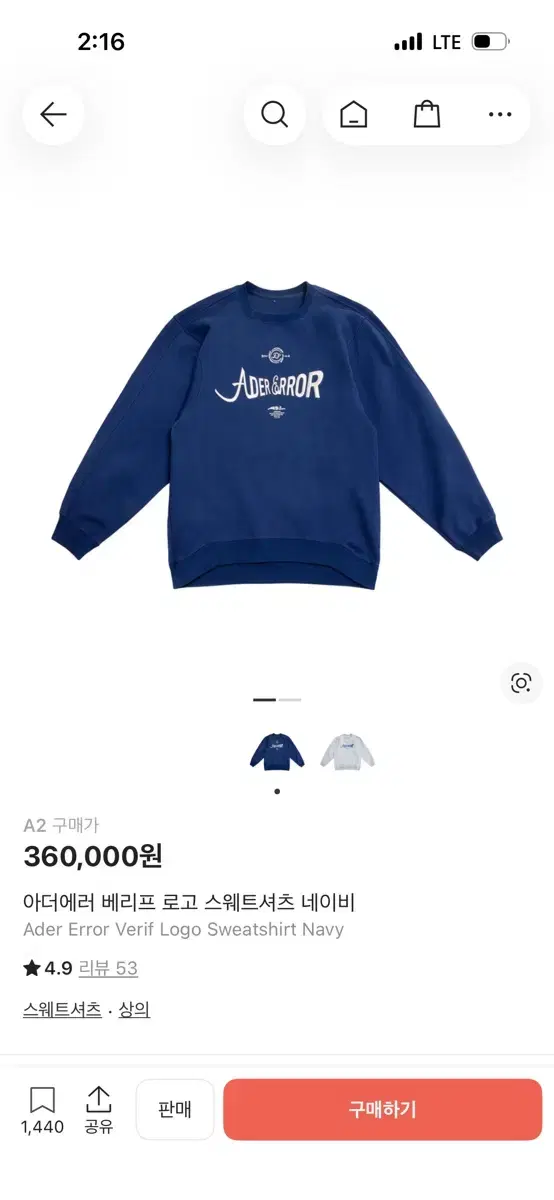Select the gray sweatshirt thumbnail
The height and width of the screenshot is (1200, 554).
pos(347,751)
